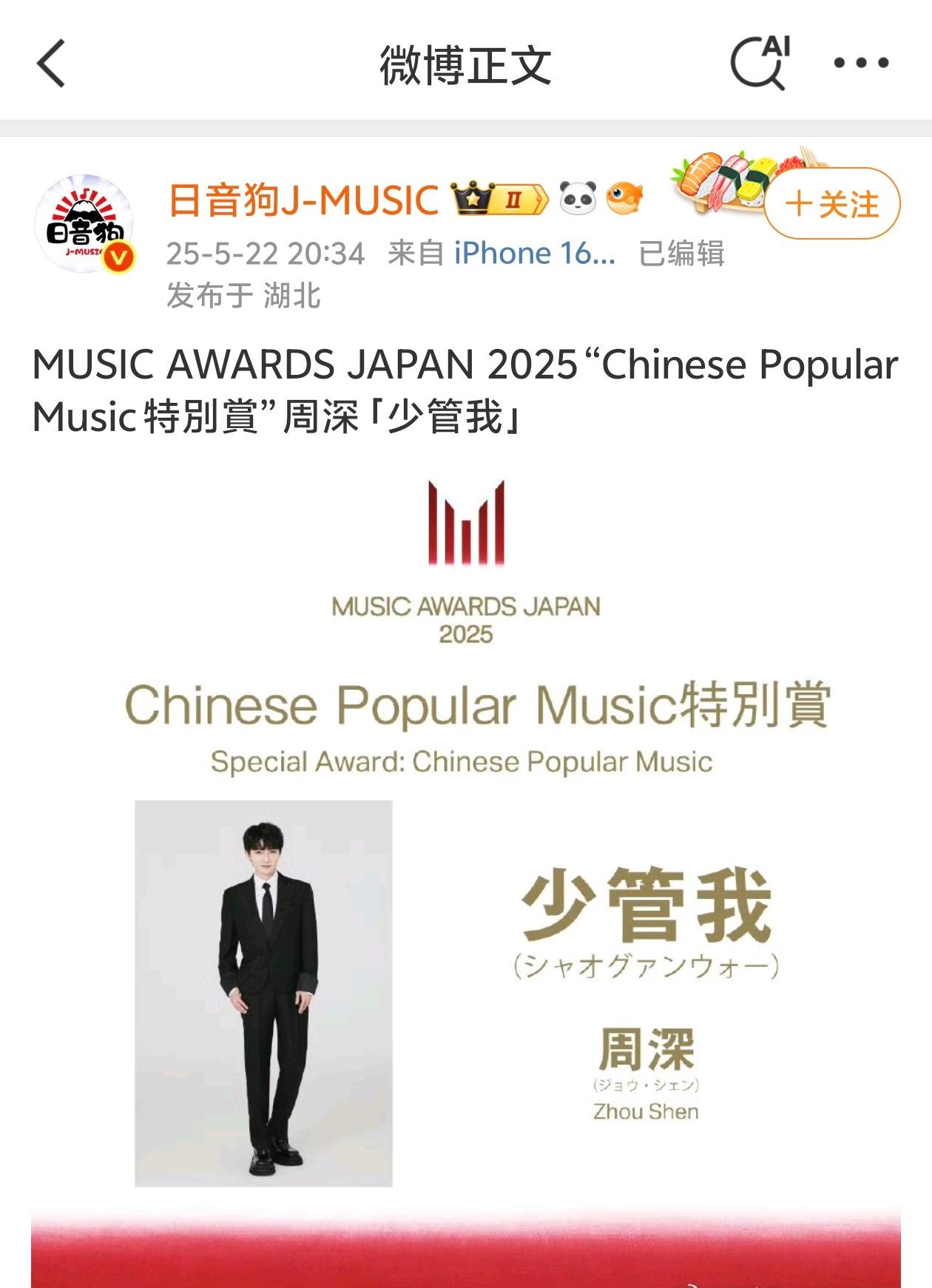Open the three-dot overflow menu

pyautogui.click(x=861, y=64)
